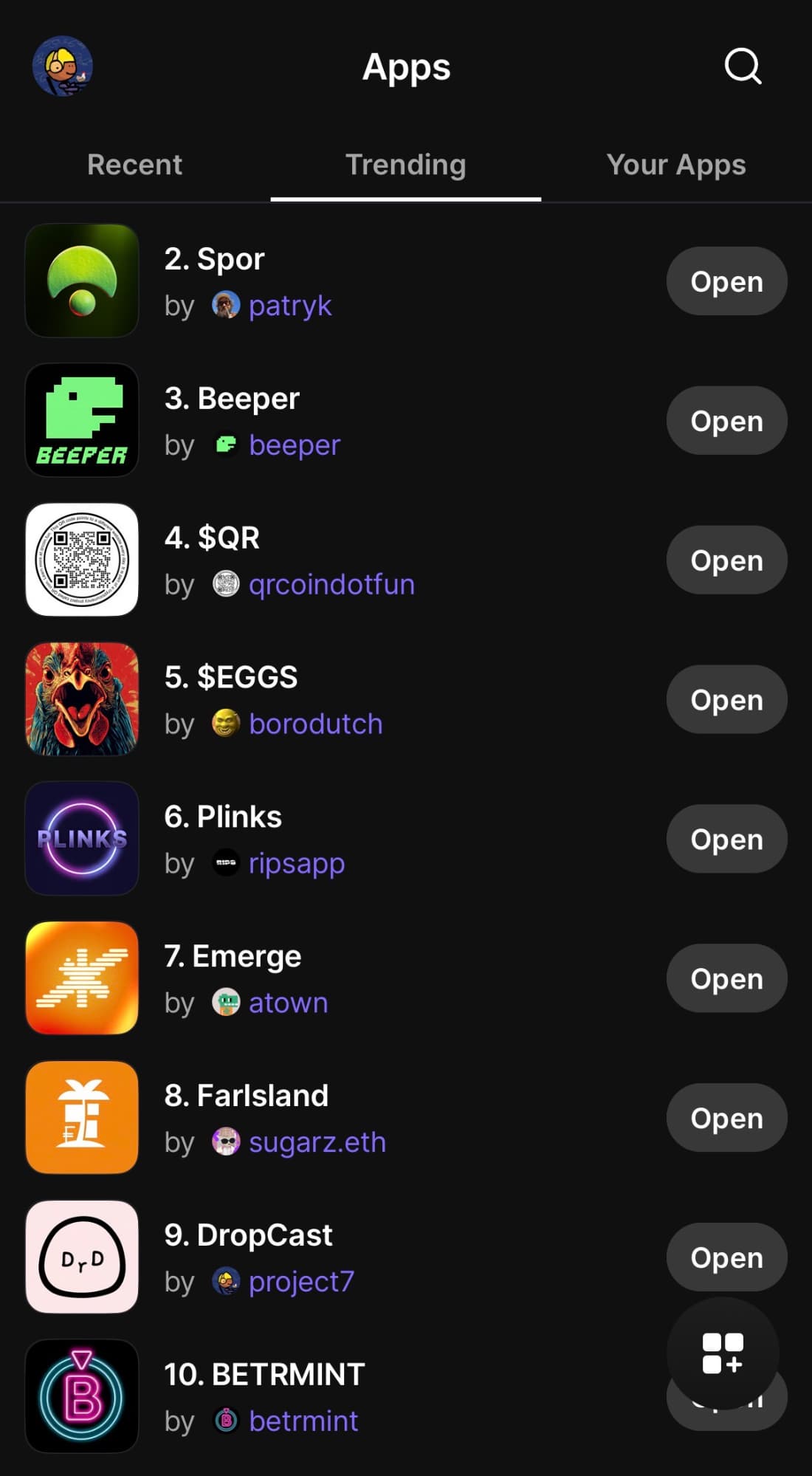
Task: Tap Open for DropCast
Action: (x=726, y=1257)
